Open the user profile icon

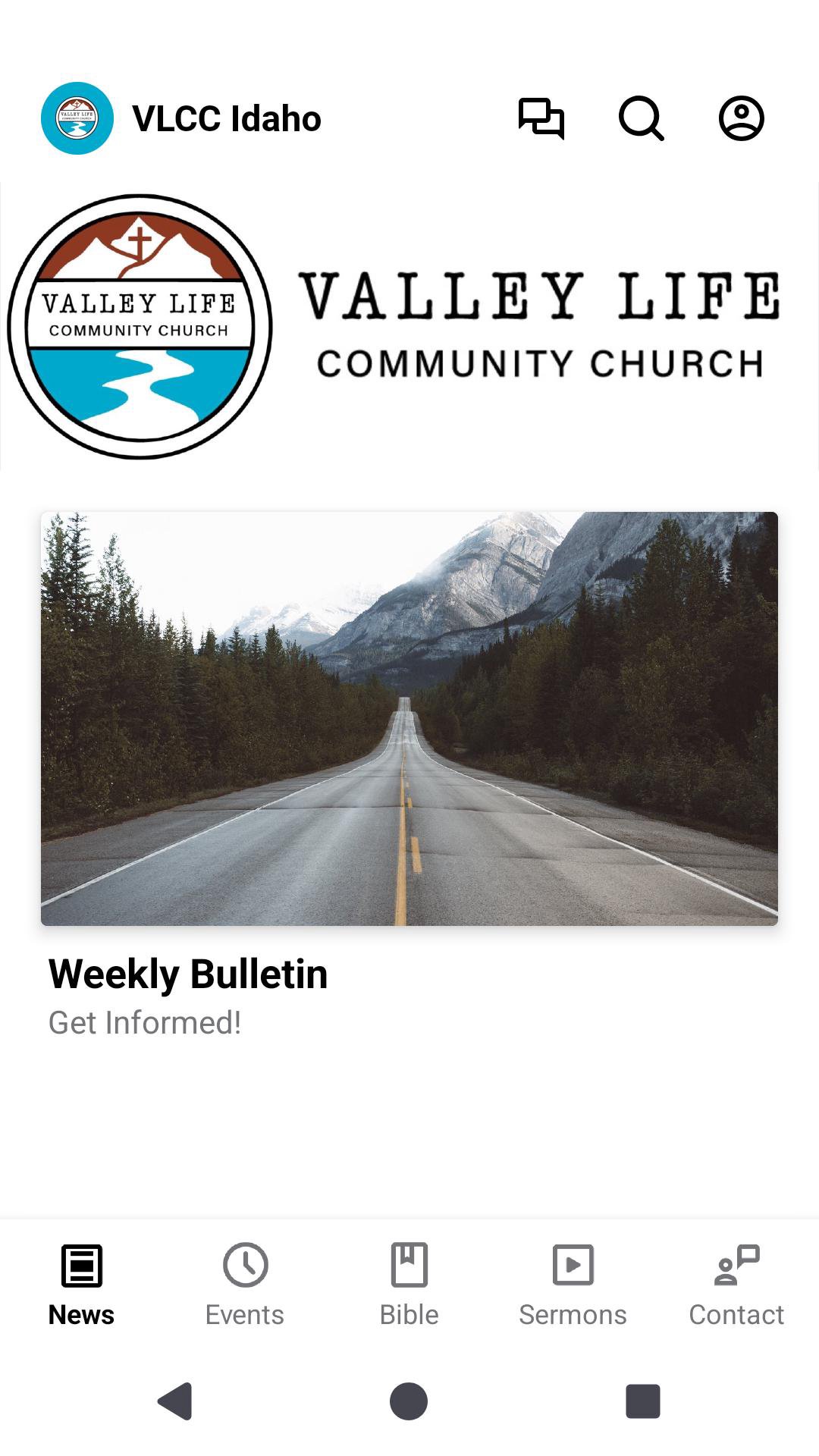(741, 118)
